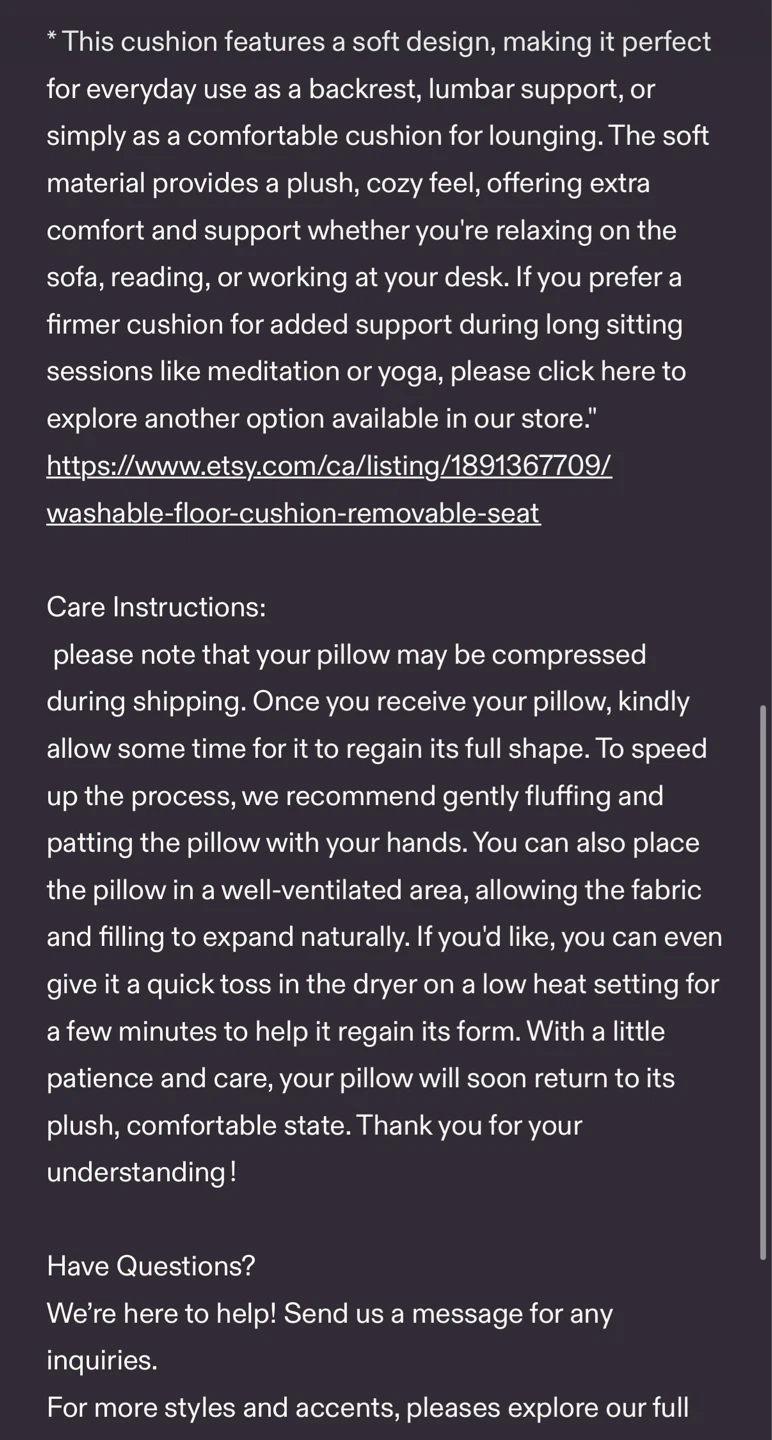Open the washable floor cushion Etsy listing link
Image resolution: width=772 pixels, height=1440 pixels.
pyautogui.click(x=329, y=489)
